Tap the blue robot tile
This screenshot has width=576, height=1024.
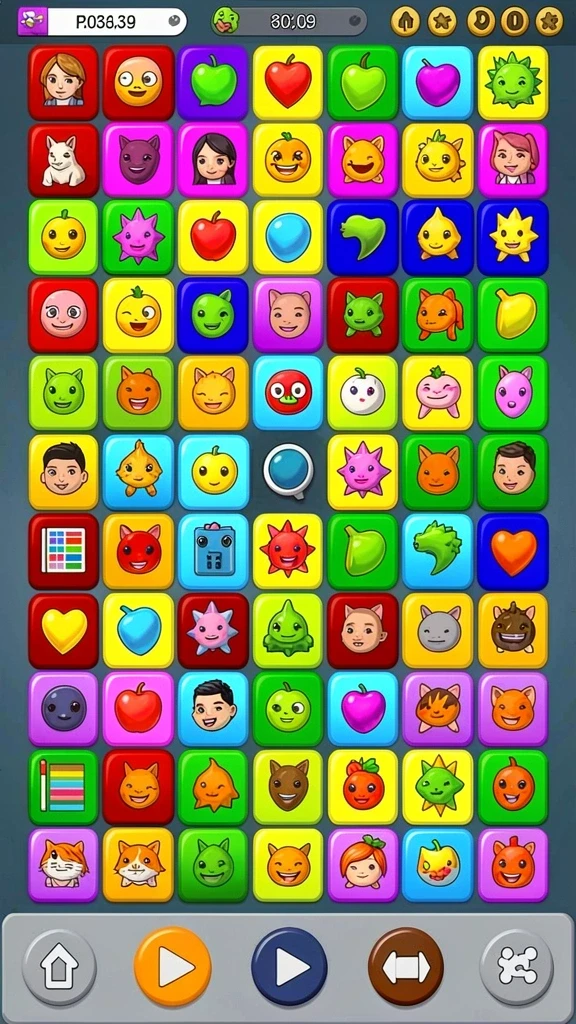click(214, 551)
